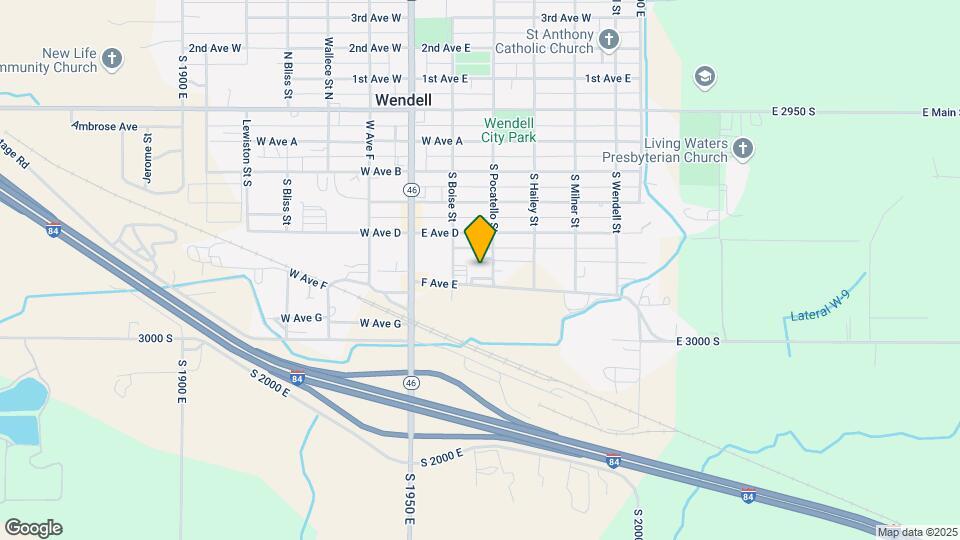Viewport: 960px width, 540px height.
Task: Open the St Anthony Catholic Church place icon
Action: (x=609, y=40)
